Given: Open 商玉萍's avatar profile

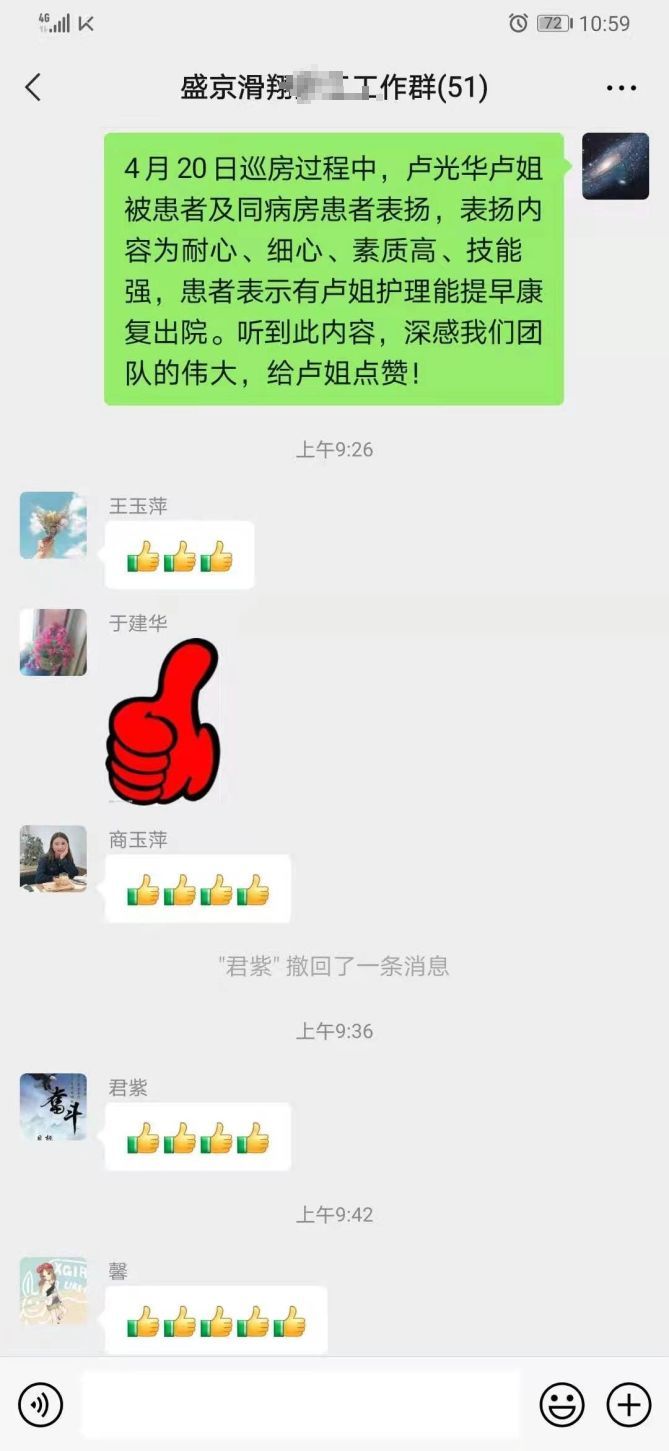Looking at the screenshot, I should [x=53, y=858].
